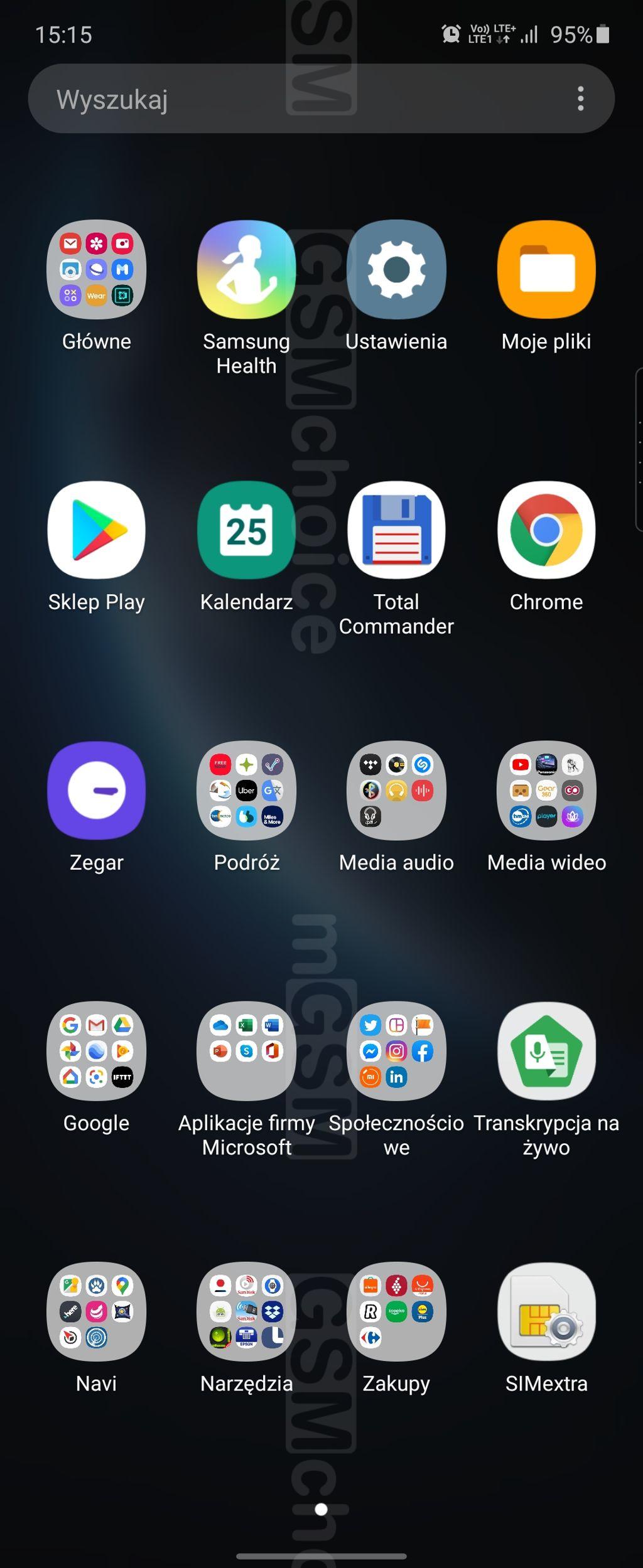Screen dimensions: 643x1568
Task: Launch Sklep Play store
Action: pyautogui.click(x=96, y=530)
